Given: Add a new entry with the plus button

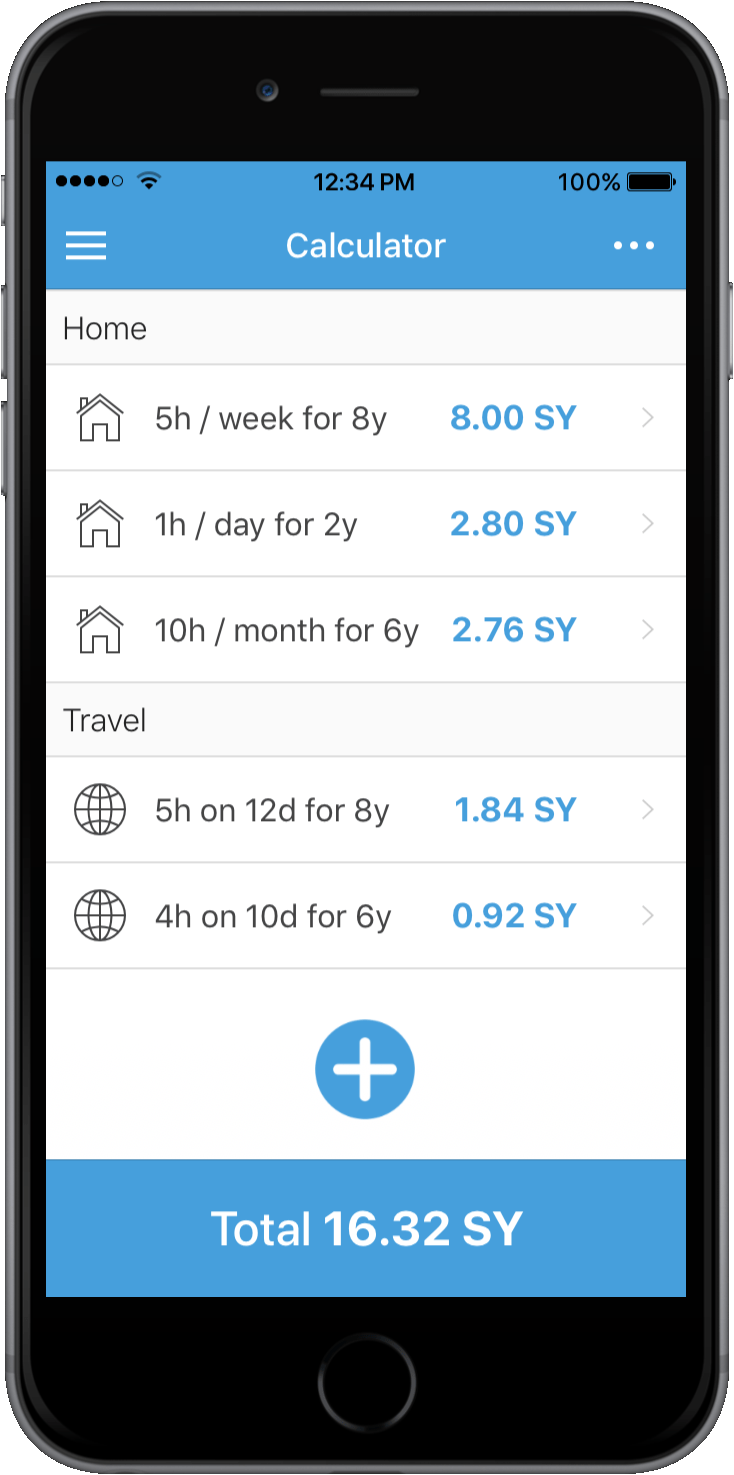Looking at the screenshot, I should tap(365, 1069).
